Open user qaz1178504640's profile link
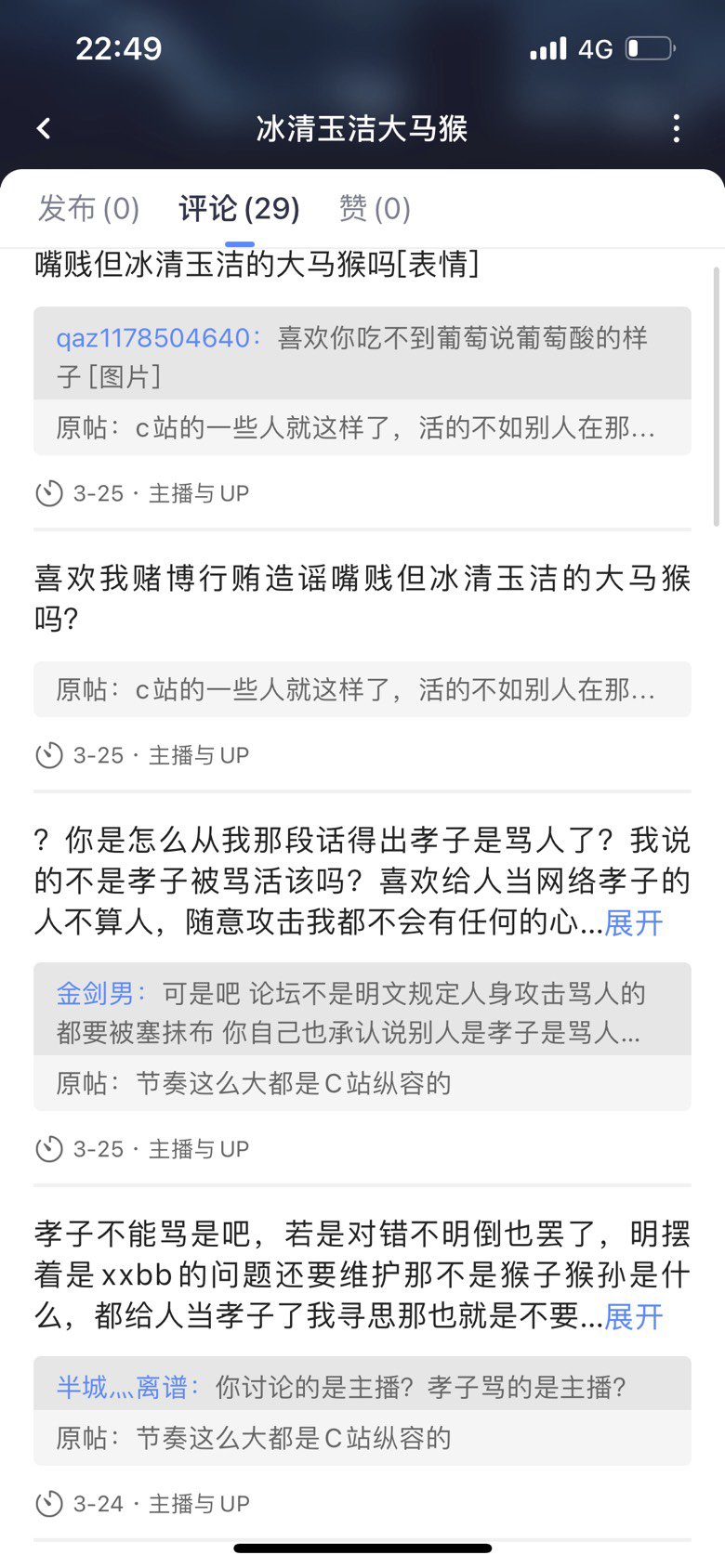 152,337
